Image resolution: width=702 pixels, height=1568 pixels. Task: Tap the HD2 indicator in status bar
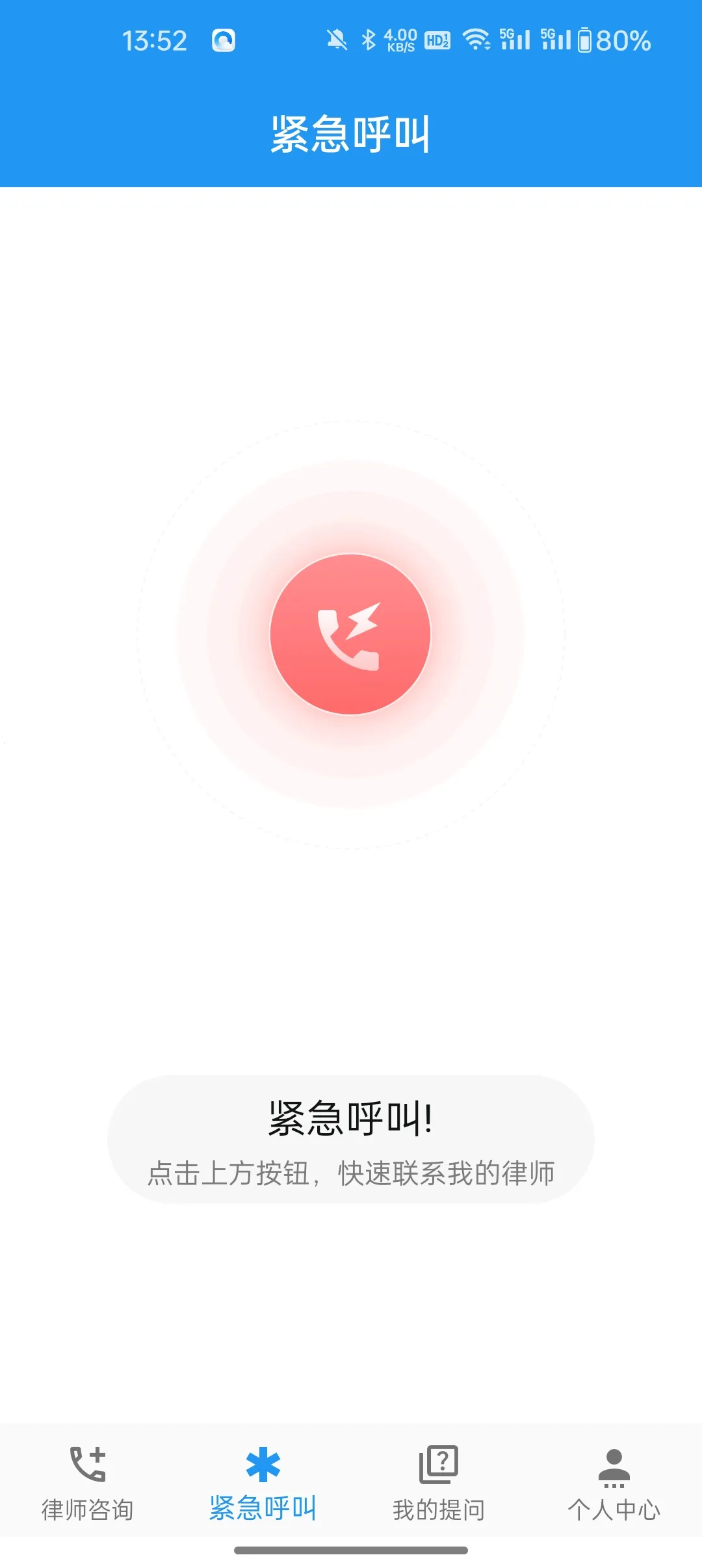pos(438,40)
